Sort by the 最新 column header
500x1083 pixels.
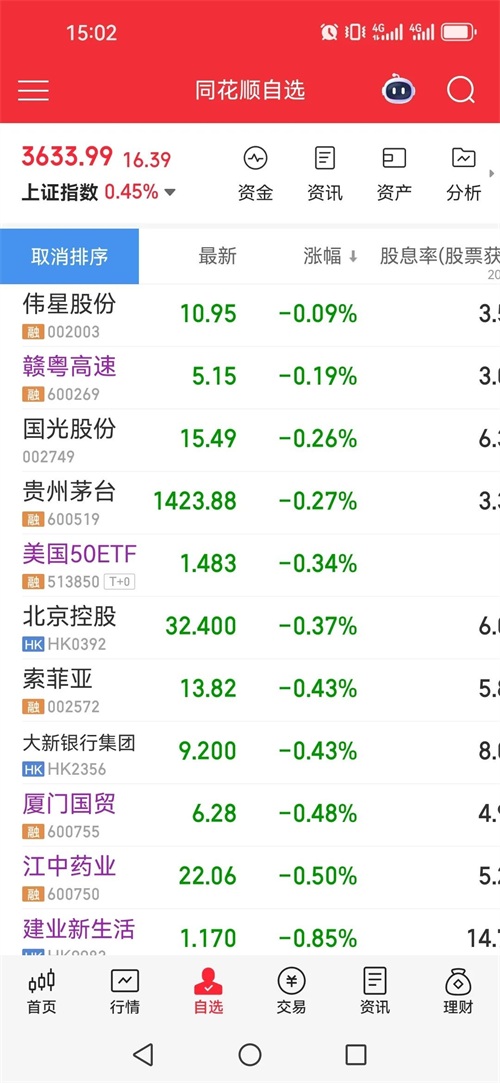[218, 256]
